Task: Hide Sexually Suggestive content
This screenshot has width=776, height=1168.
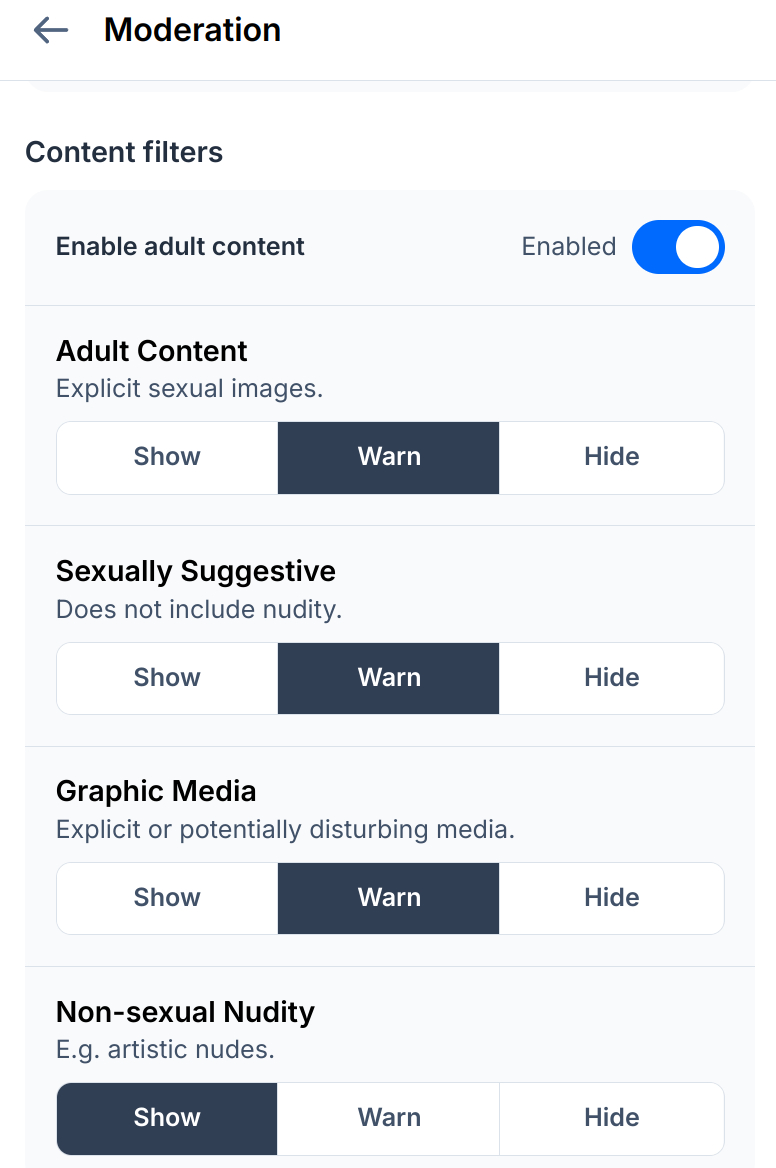Action: pos(611,678)
